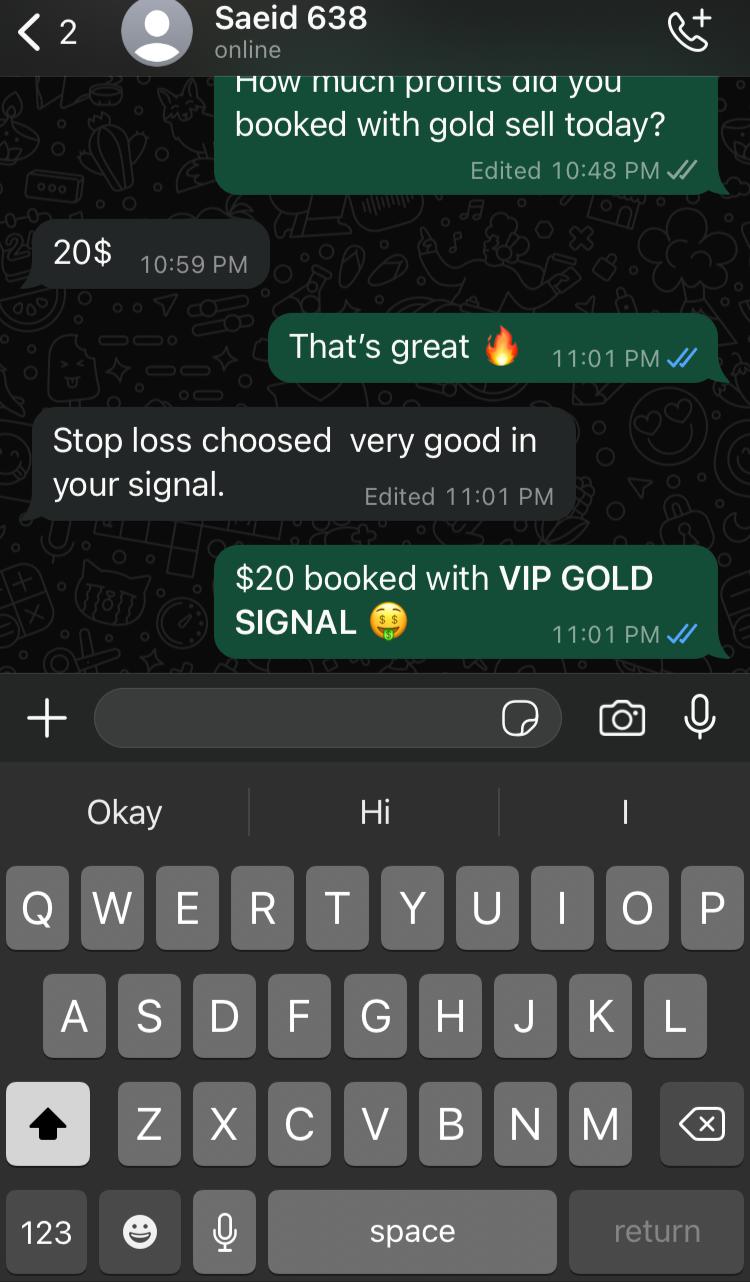Select the predictive suggestion Hi
Viewport: 750px width, 1282px height.
coord(374,812)
